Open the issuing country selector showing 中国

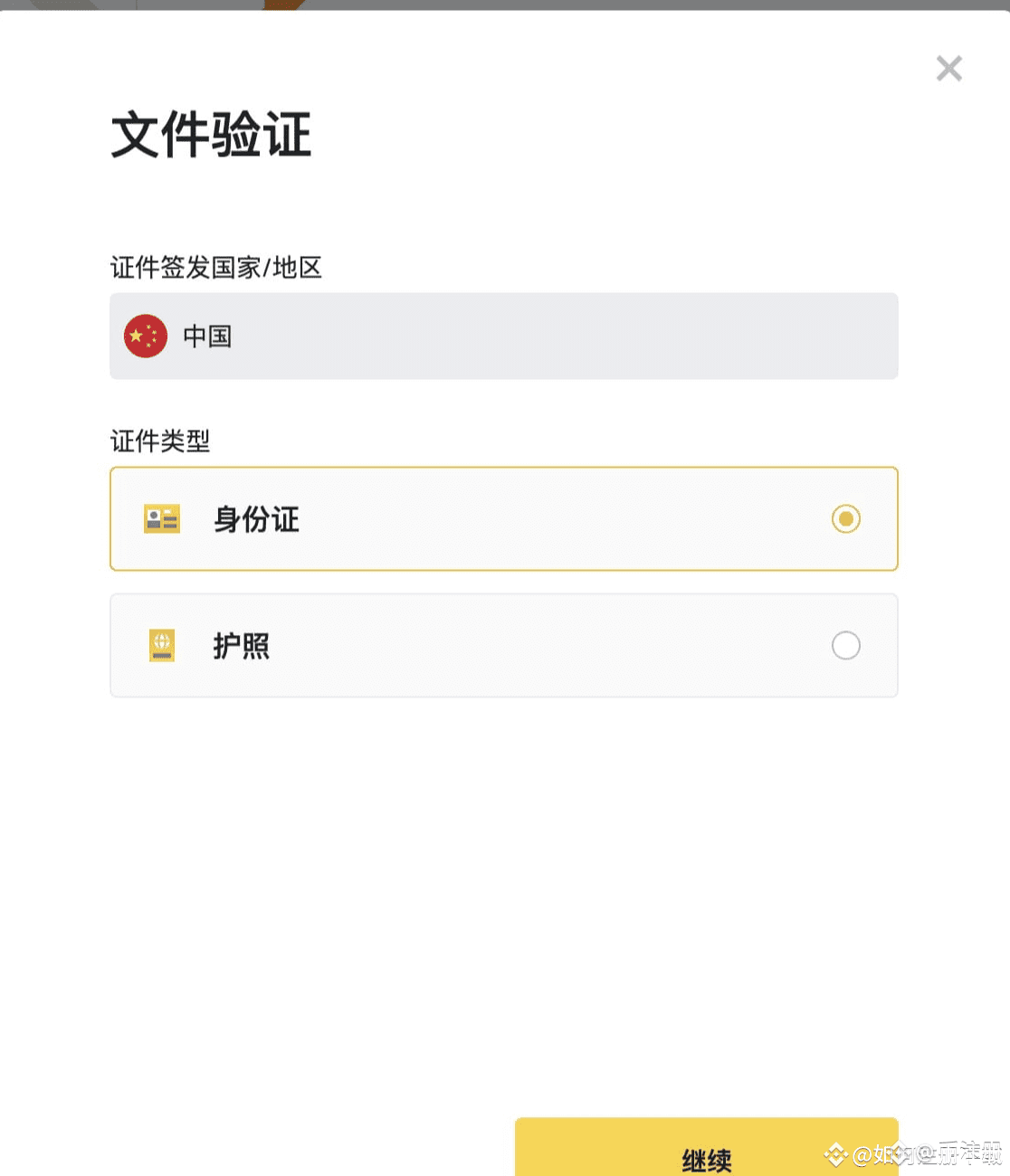pos(503,336)
